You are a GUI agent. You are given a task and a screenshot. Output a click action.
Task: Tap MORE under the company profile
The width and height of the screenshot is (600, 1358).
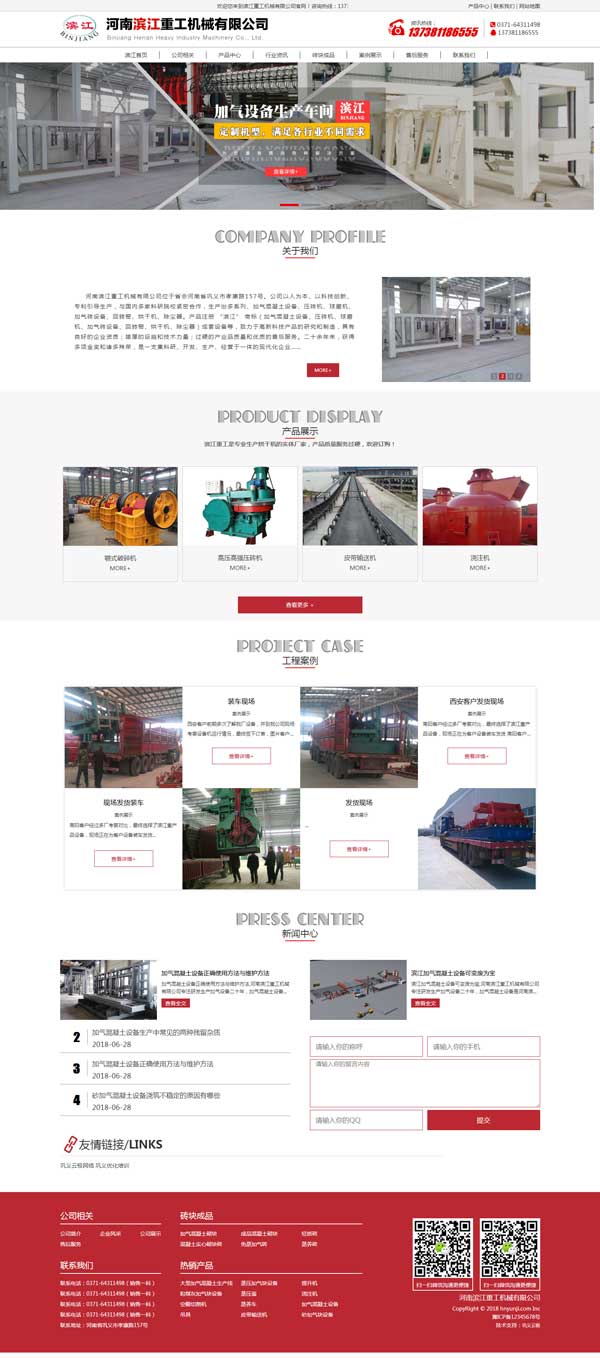click(322, 370)
